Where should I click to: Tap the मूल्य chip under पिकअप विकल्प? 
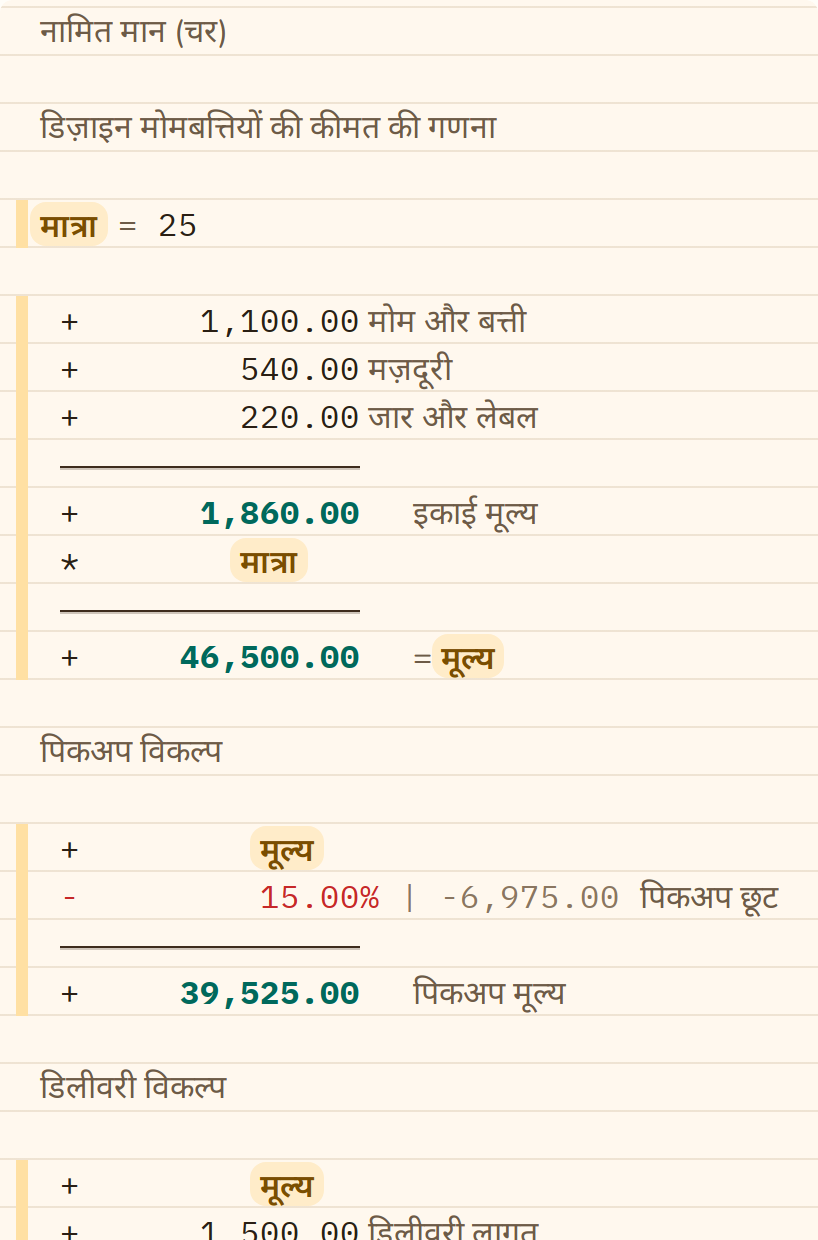coord(287,849)
